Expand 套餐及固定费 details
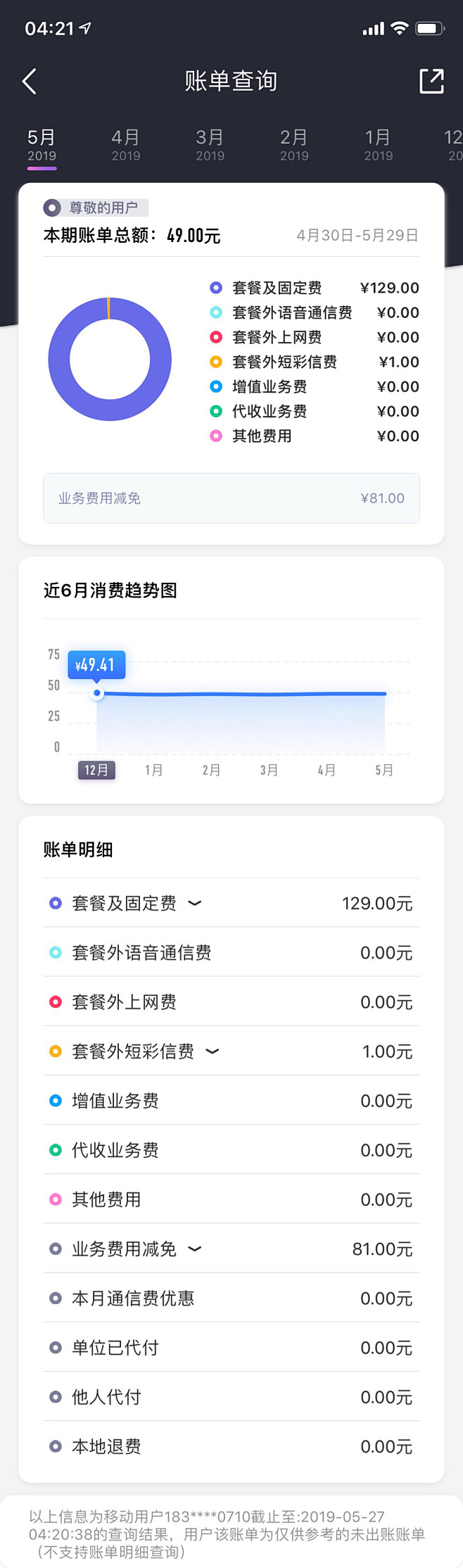This screenshot has height=1568, width=463. point(195,903)
